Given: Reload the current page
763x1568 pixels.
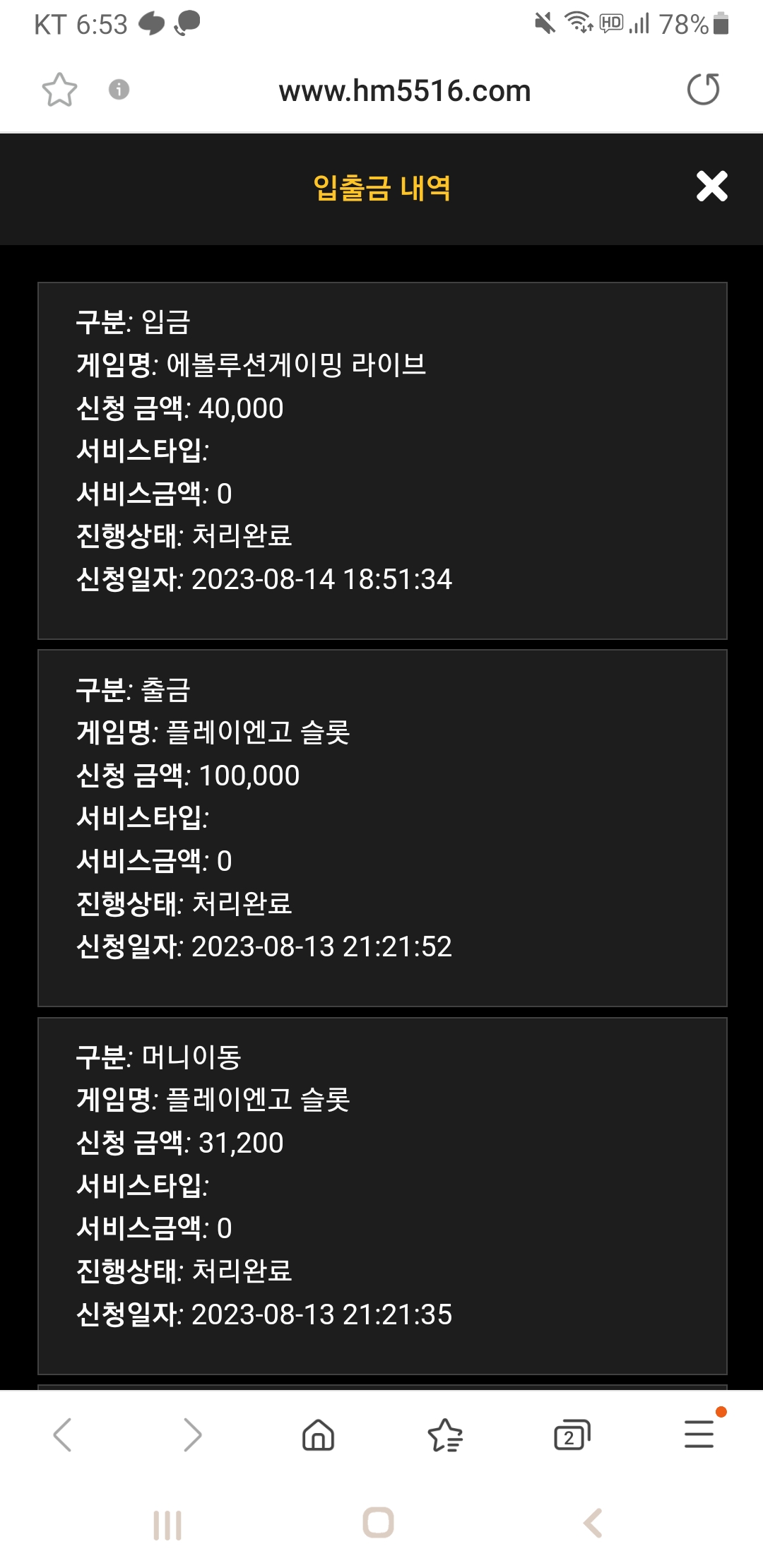Looking at the screenshot, I should tap(704, 89).
